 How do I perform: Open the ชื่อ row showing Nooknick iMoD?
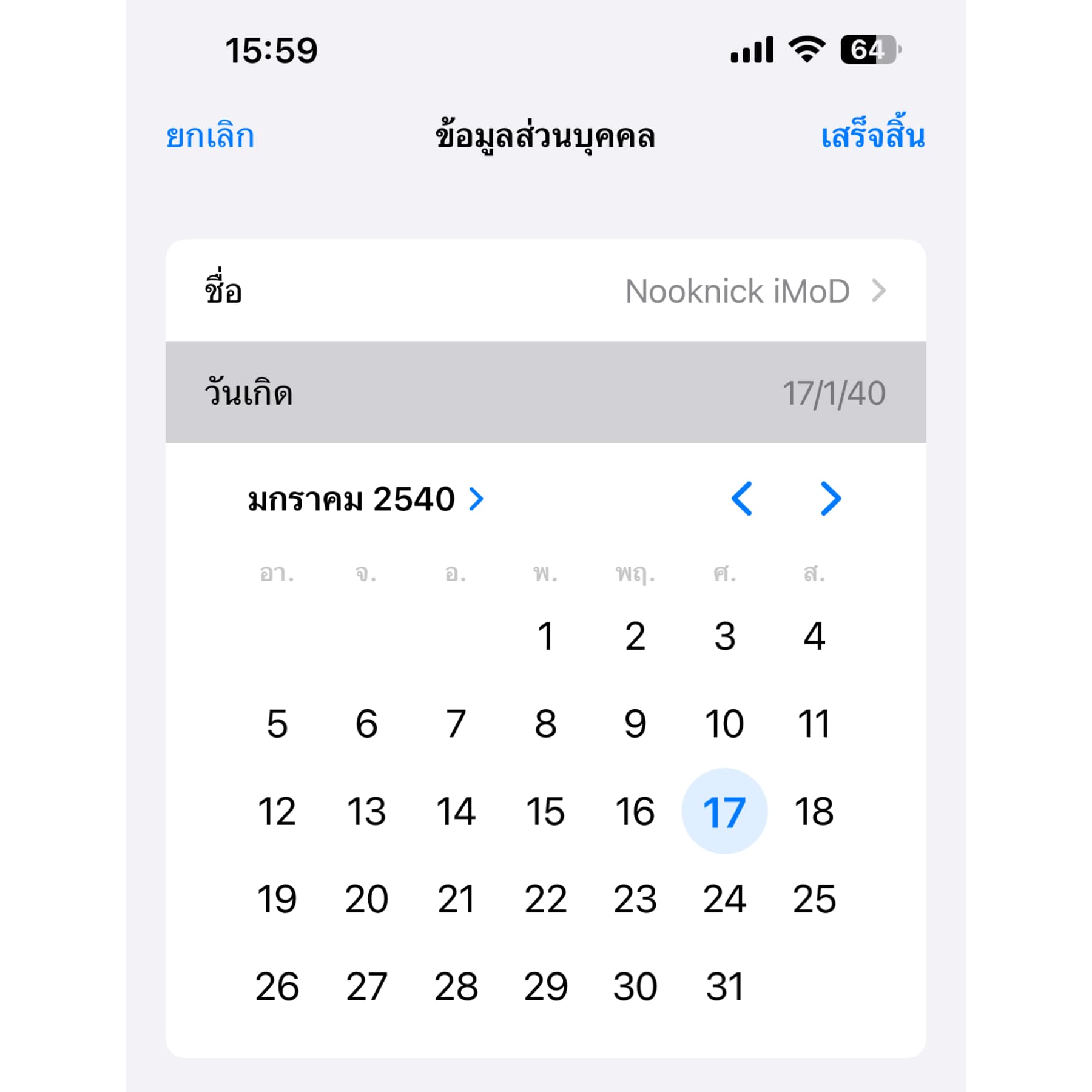[545, 291]
